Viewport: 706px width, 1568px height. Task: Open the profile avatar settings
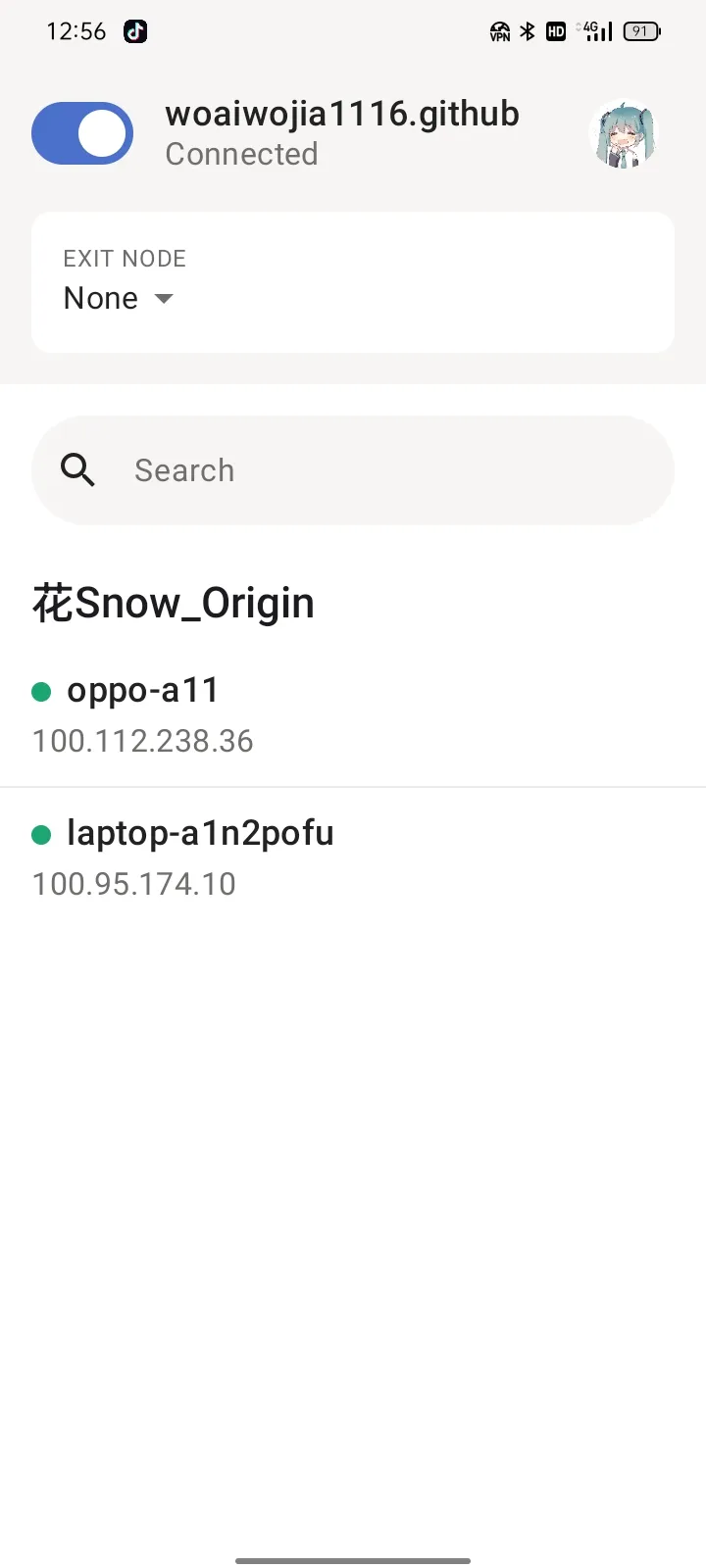624,133
